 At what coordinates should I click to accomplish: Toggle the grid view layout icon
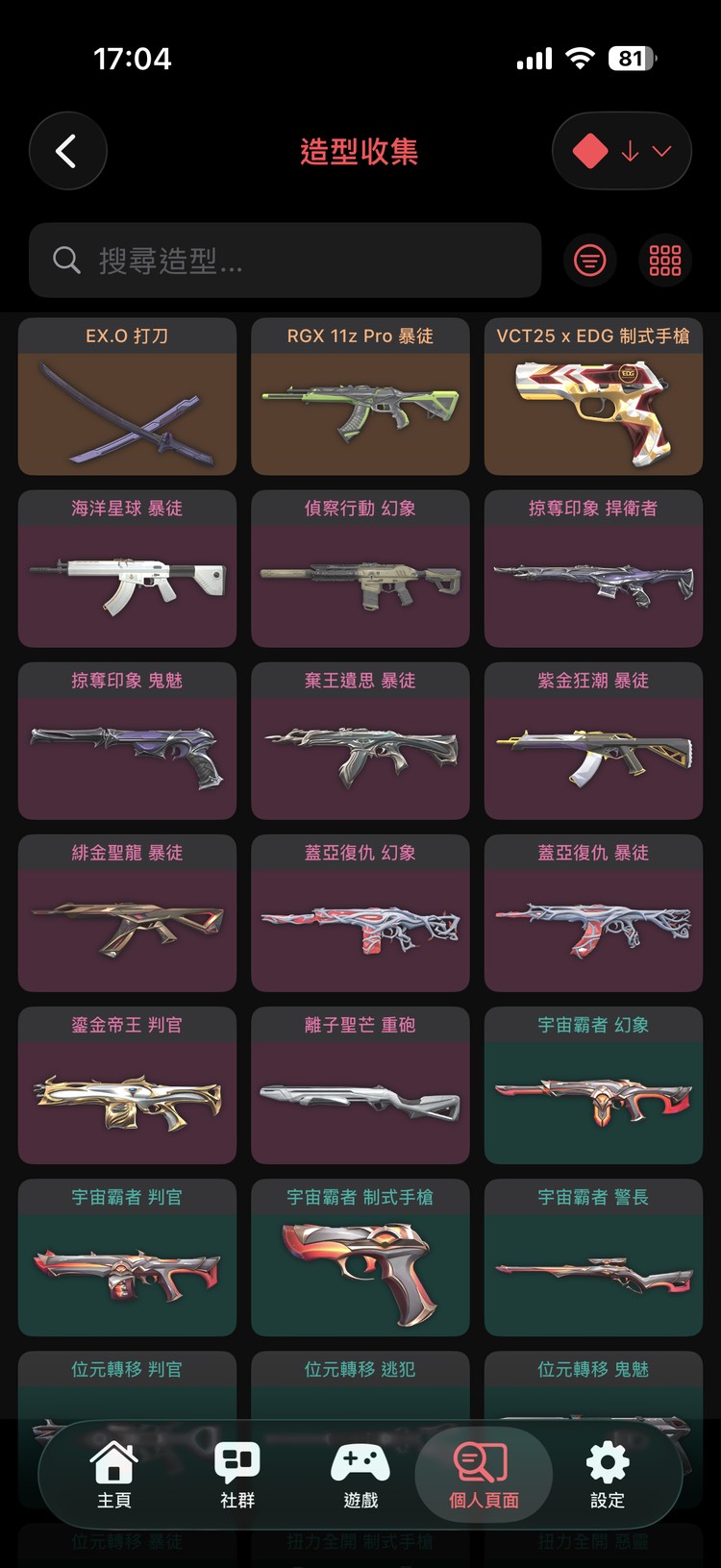pyautogui.click(x=664, y=261)
